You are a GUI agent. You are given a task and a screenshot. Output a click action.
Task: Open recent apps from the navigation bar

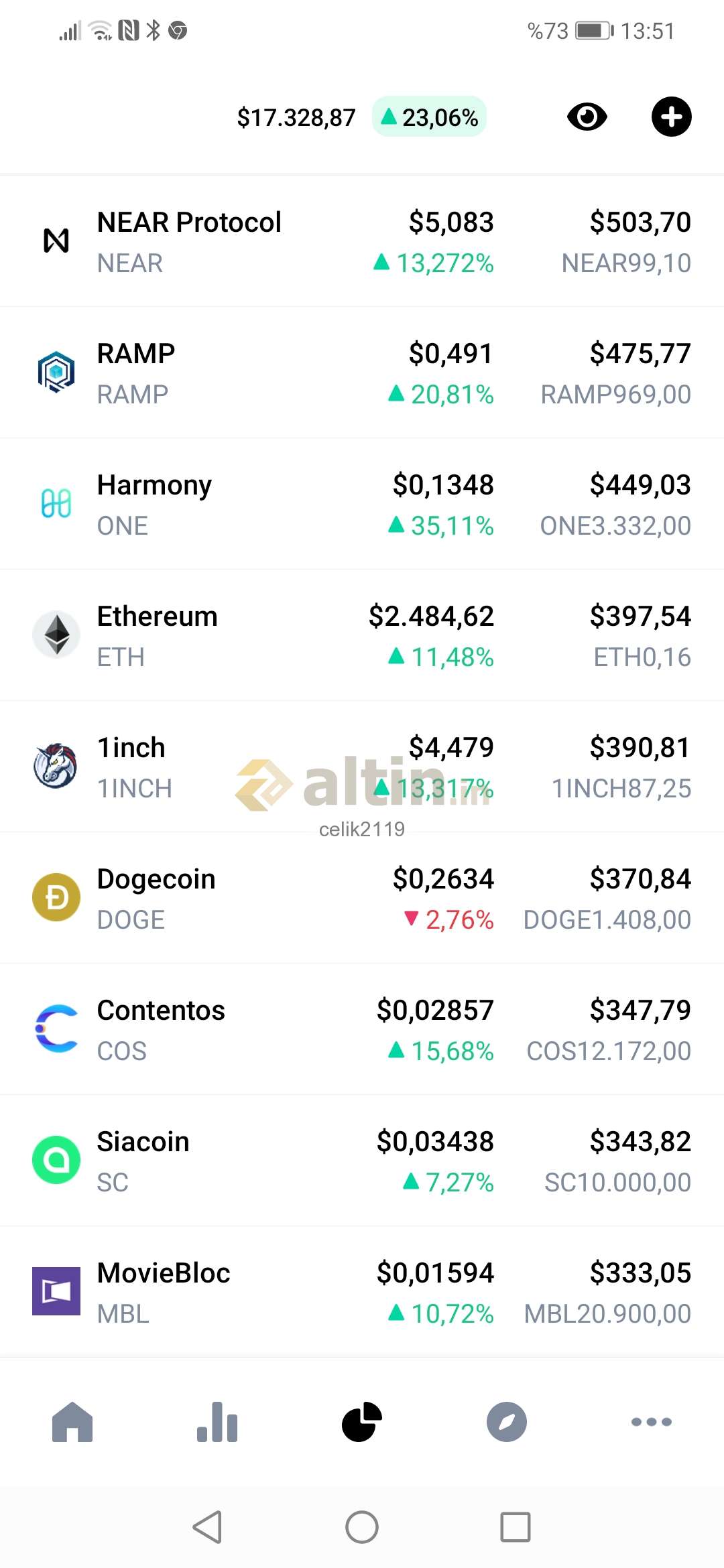click(516, 1527)
